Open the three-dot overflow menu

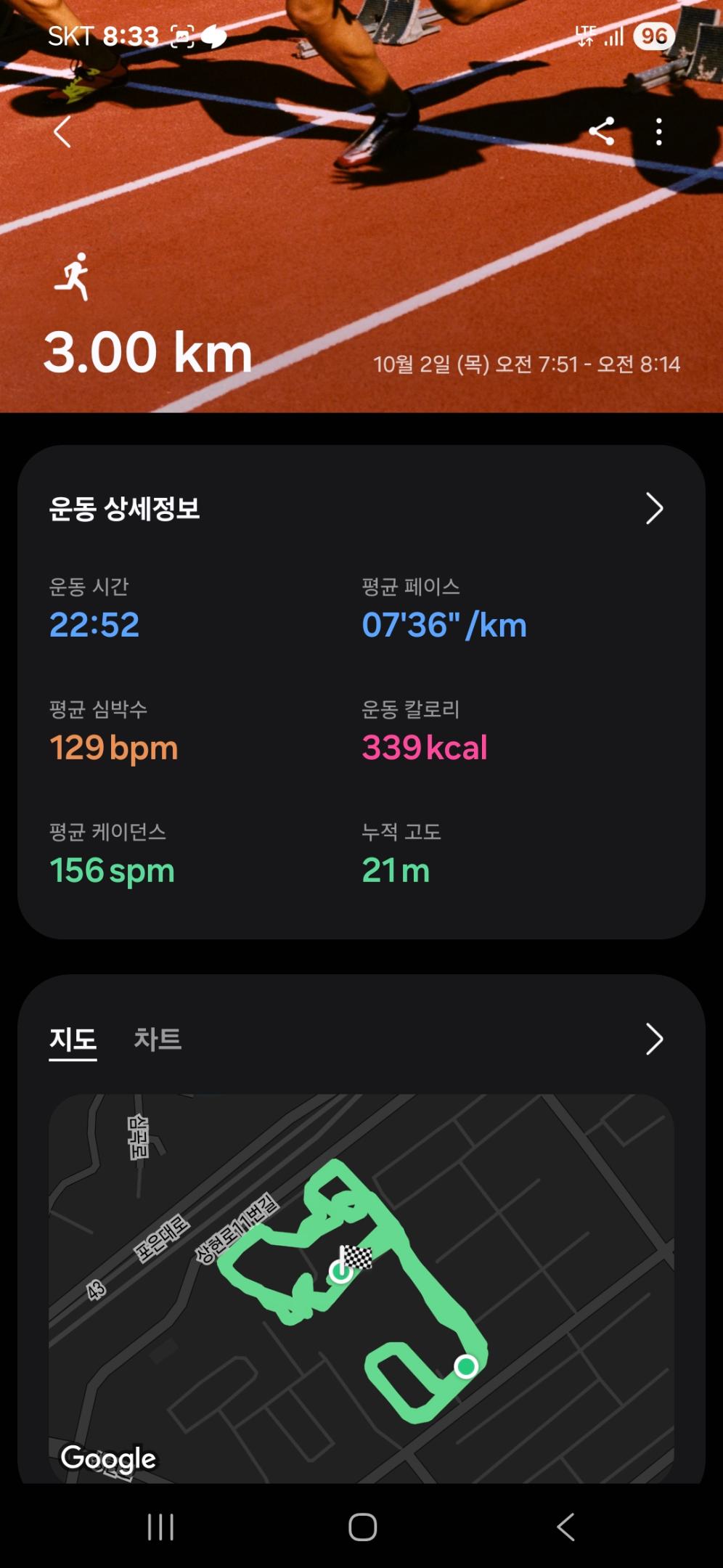(658, 132)
